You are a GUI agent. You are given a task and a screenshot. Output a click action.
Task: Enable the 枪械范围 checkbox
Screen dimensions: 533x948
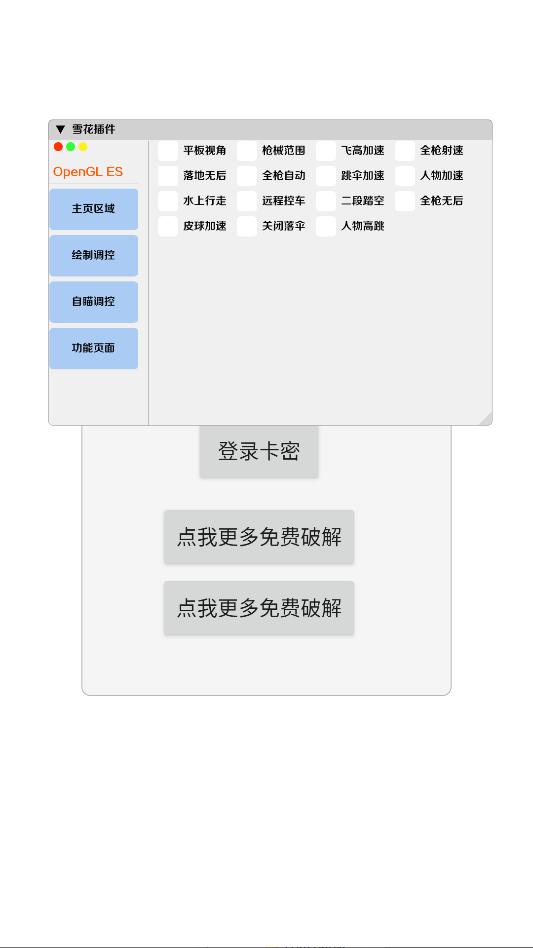click(247, 151)
